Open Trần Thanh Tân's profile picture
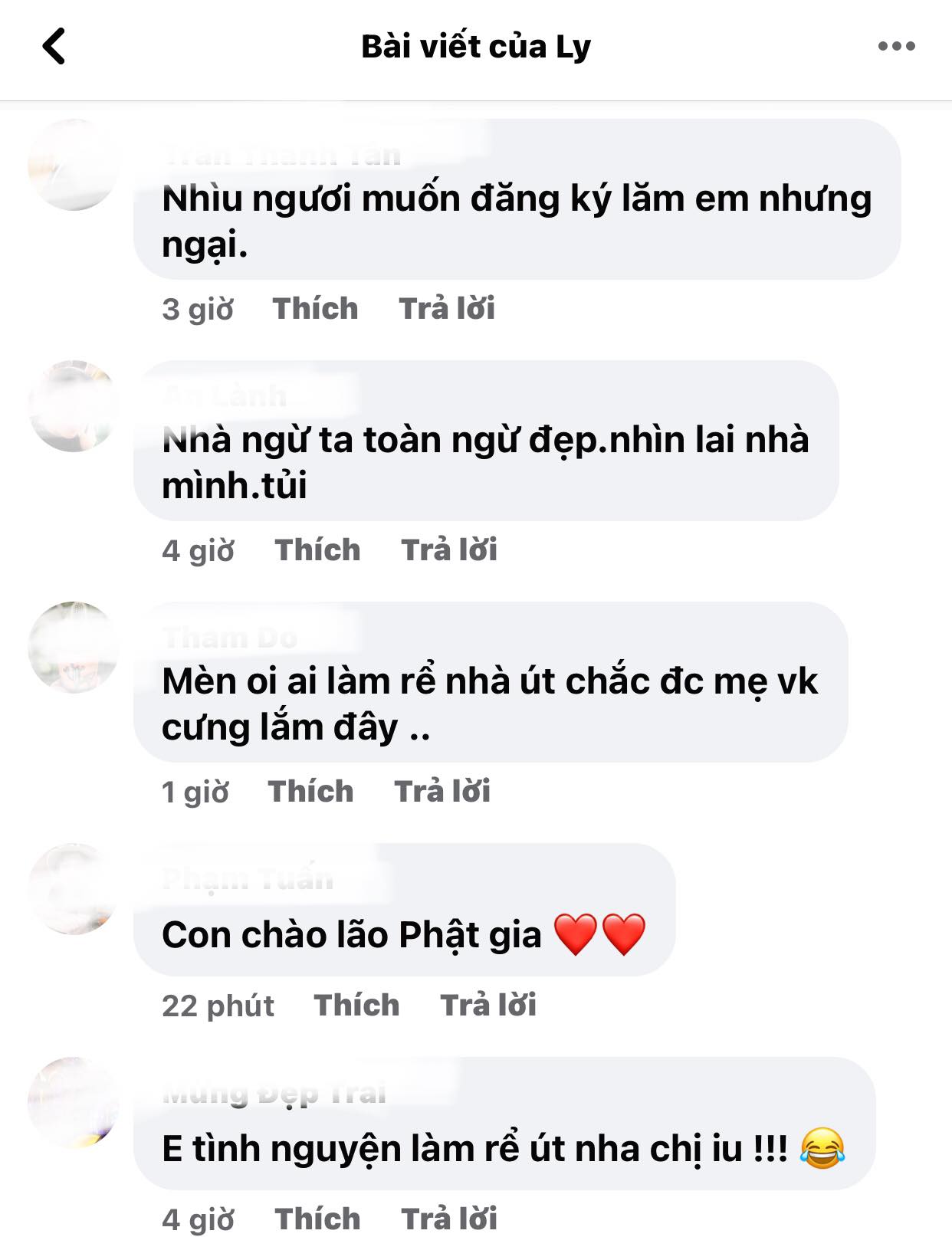952x1237 pixels. [73, 165]
